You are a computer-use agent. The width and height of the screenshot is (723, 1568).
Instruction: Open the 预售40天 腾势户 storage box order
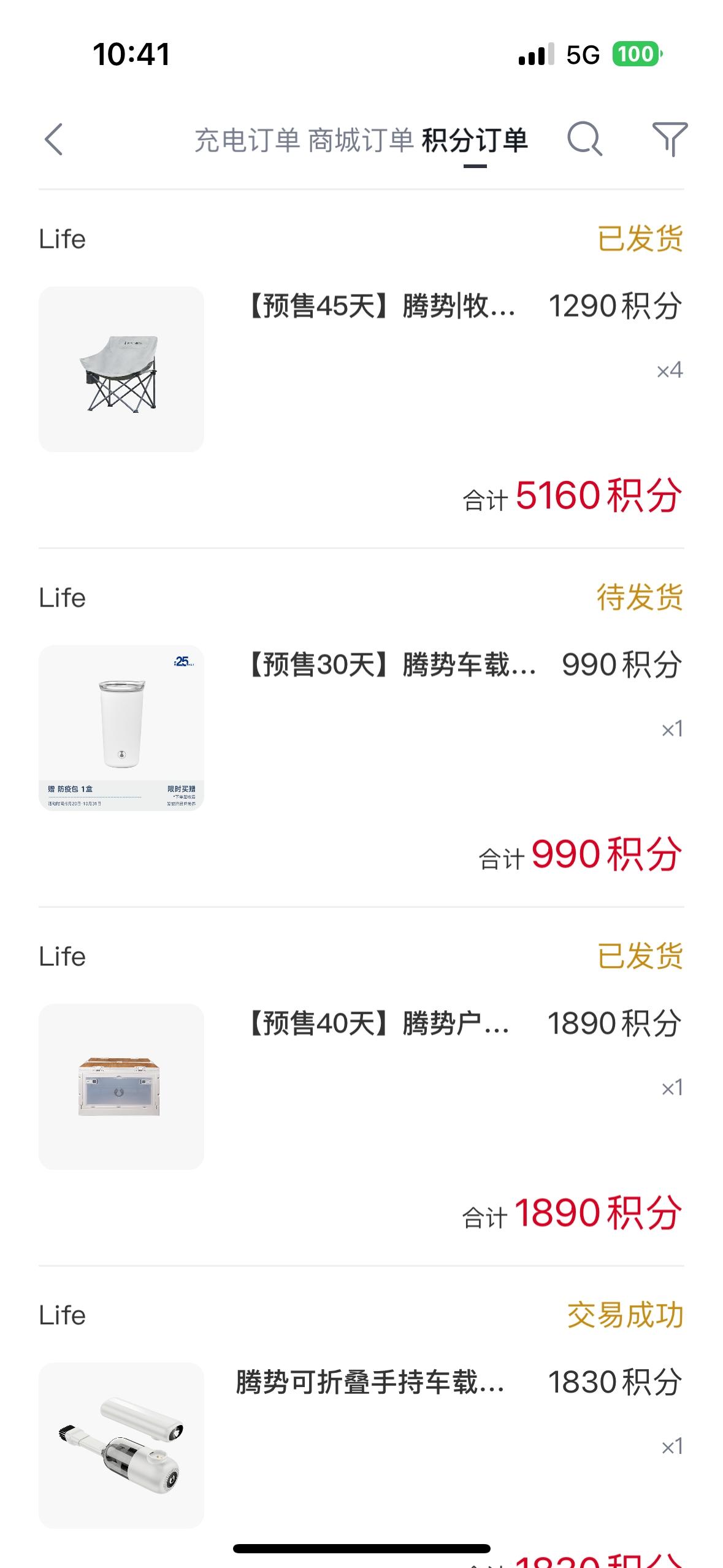[361, 1087]
